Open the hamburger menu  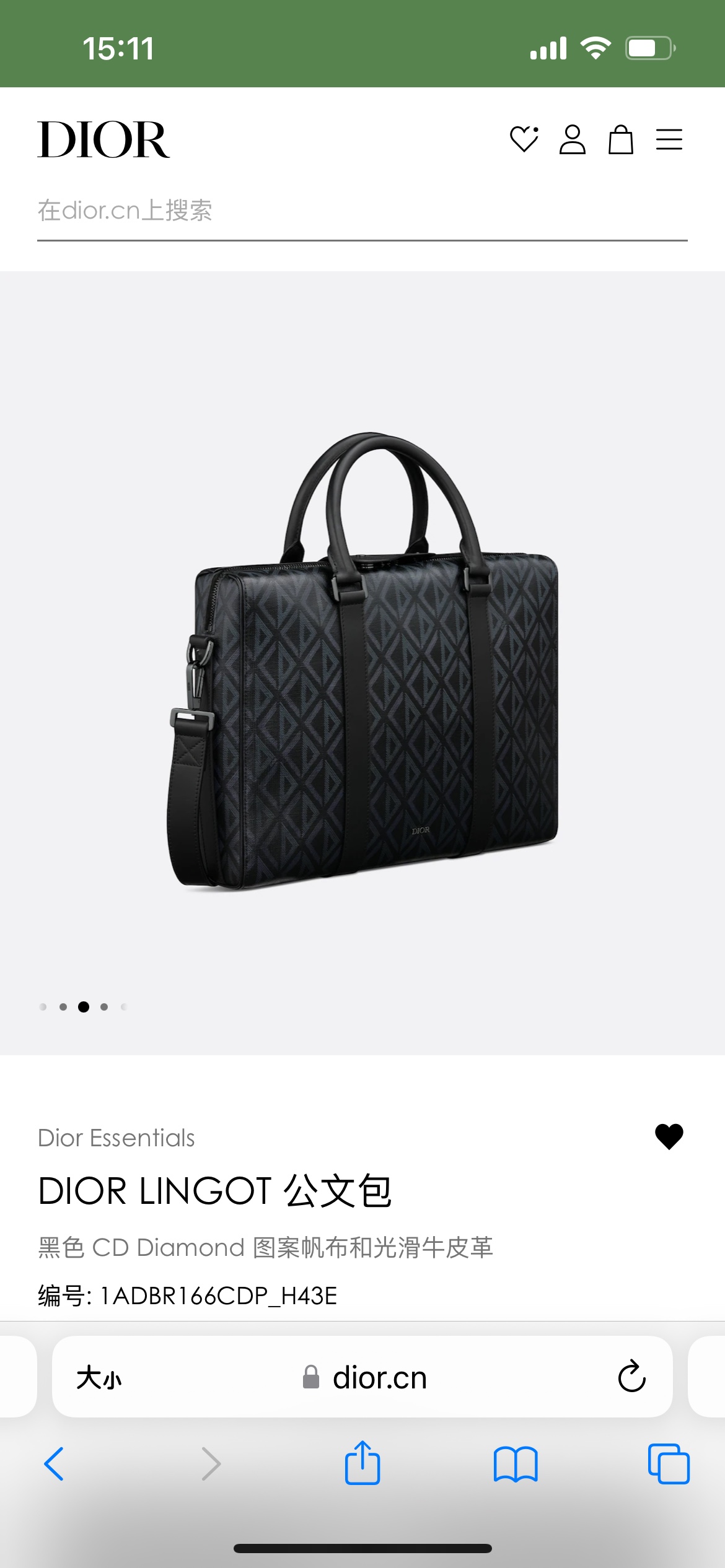(x=669, y=139)
